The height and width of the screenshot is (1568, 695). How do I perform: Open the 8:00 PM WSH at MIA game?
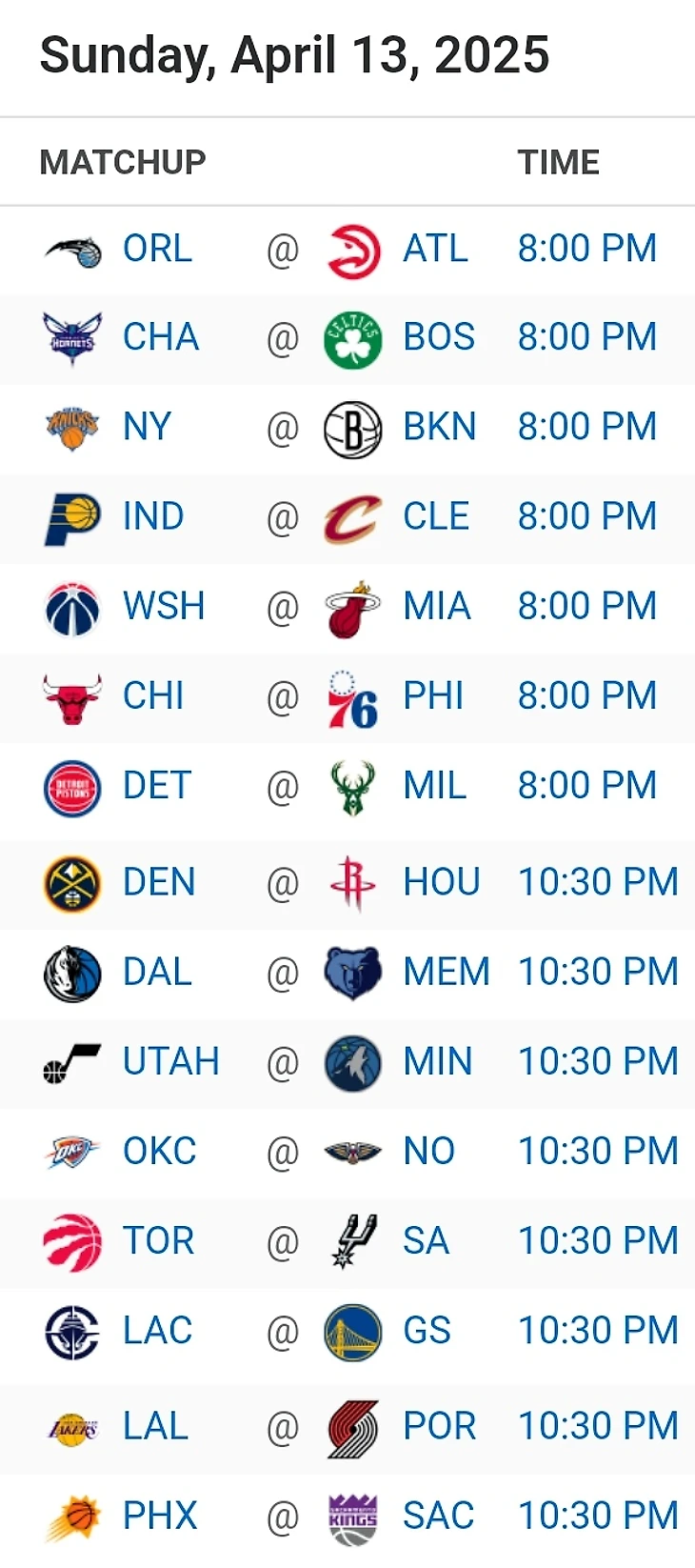pos(586,606)
